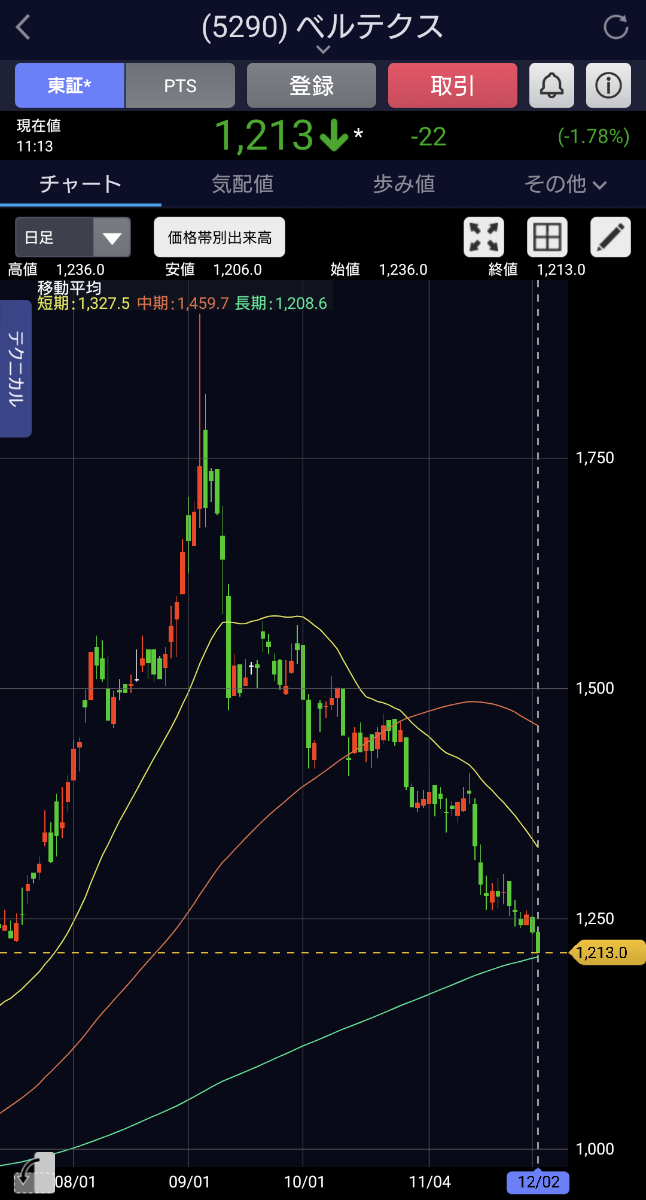The image size is (646, 1200).
Task: Switch to the PTS market
Action: point(180,86)
